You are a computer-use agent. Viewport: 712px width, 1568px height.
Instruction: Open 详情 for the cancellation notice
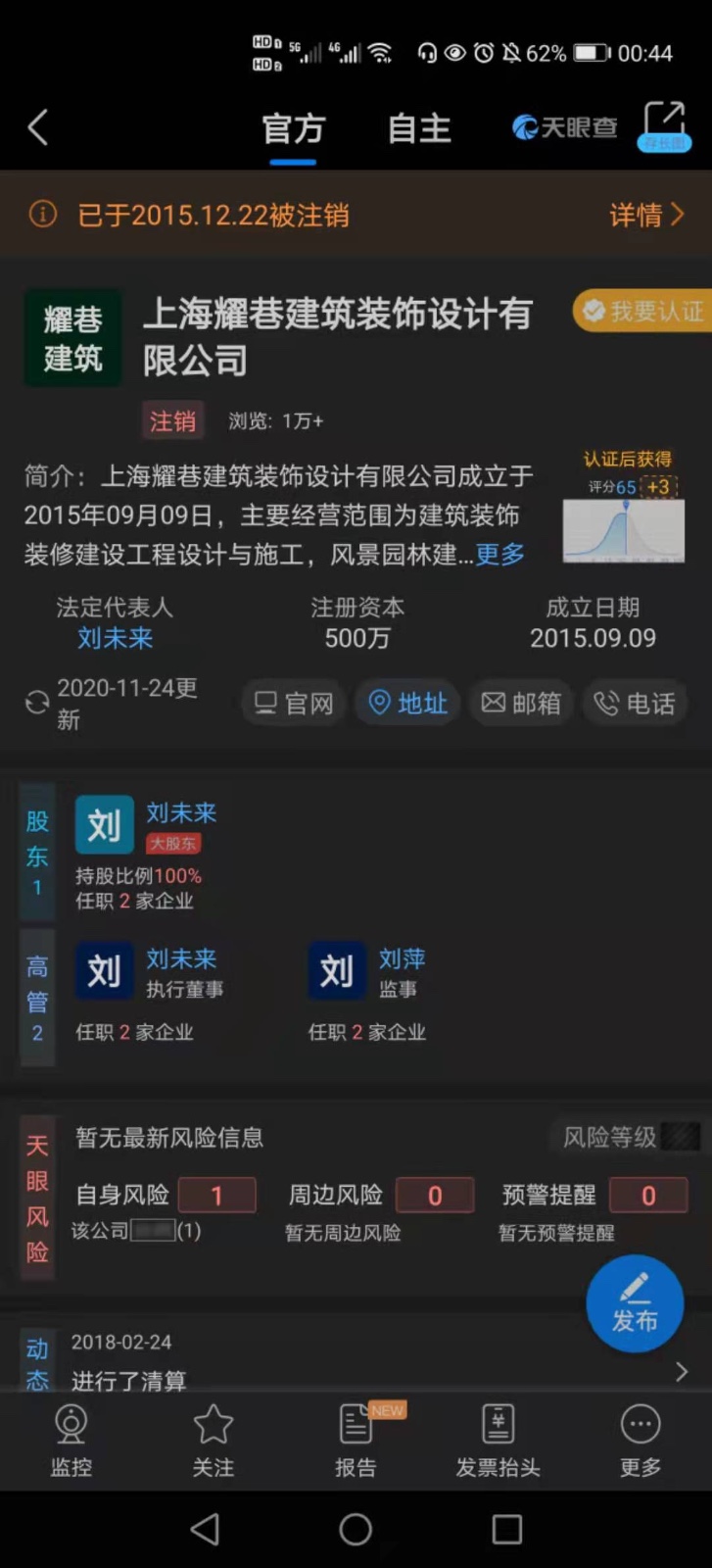(x=644, y=215)
